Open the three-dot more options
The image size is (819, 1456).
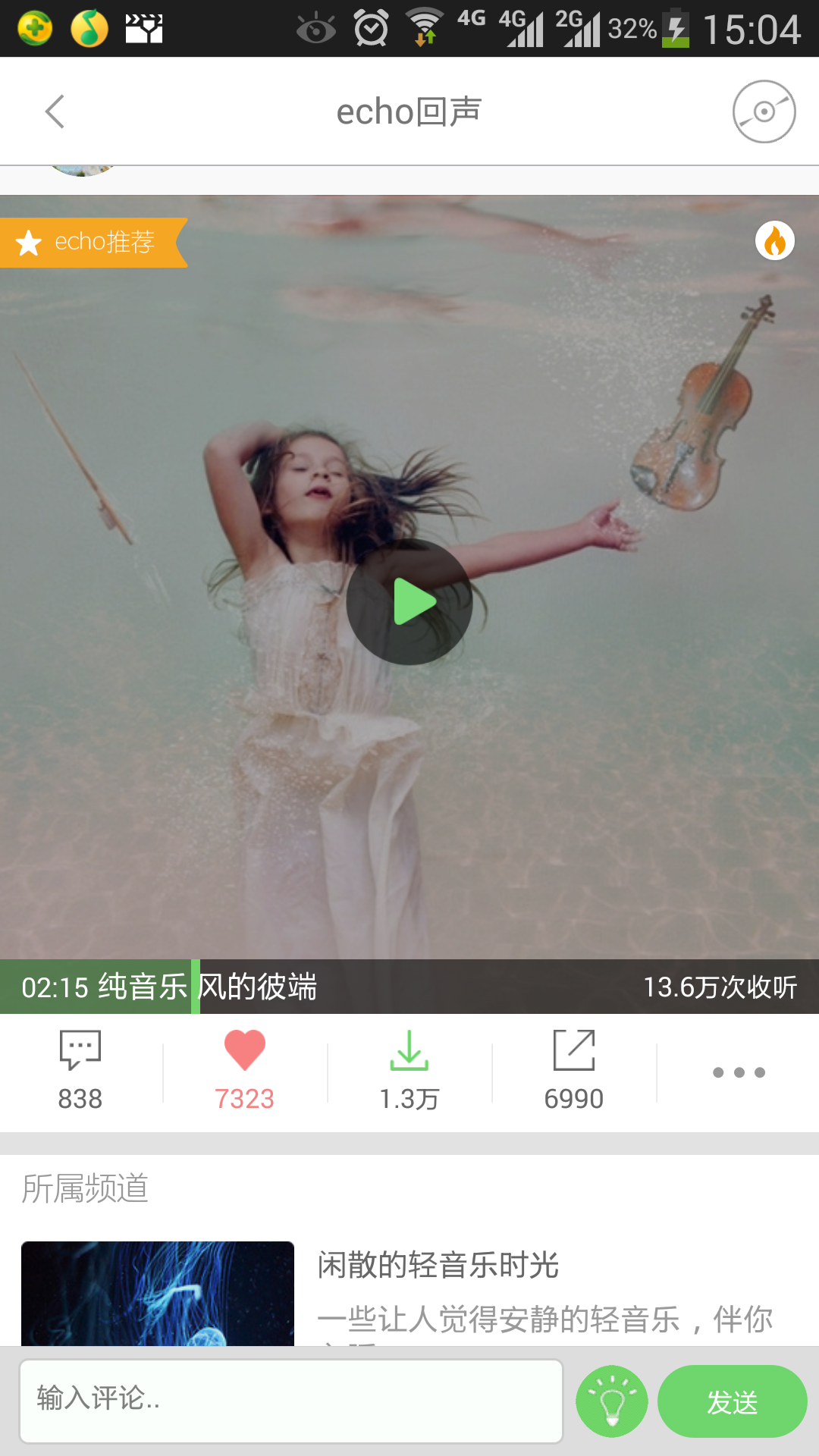click(739, 1072)
